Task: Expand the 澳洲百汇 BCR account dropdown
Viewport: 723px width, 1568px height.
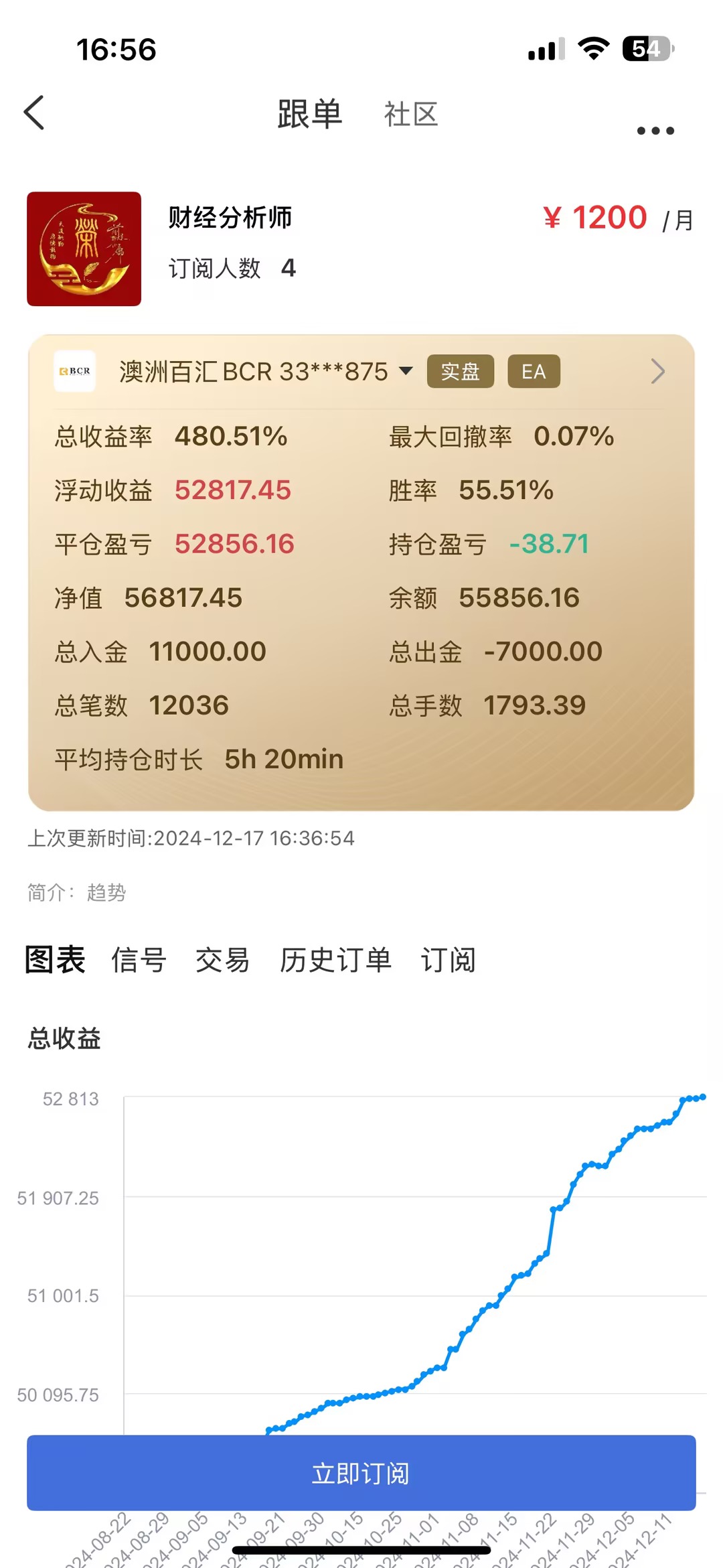Action: click(405, 371)
